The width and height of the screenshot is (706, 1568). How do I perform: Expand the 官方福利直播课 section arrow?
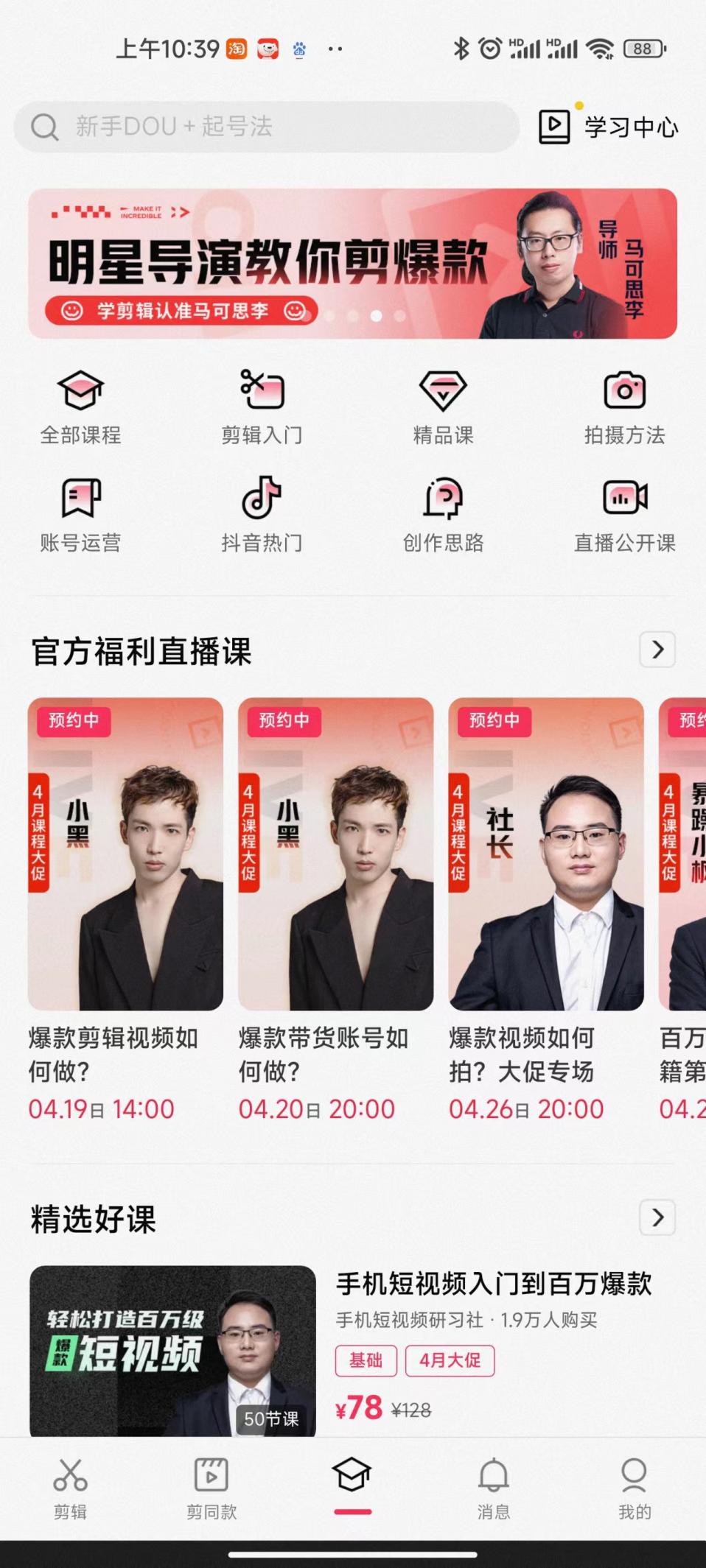pos(657,650)
